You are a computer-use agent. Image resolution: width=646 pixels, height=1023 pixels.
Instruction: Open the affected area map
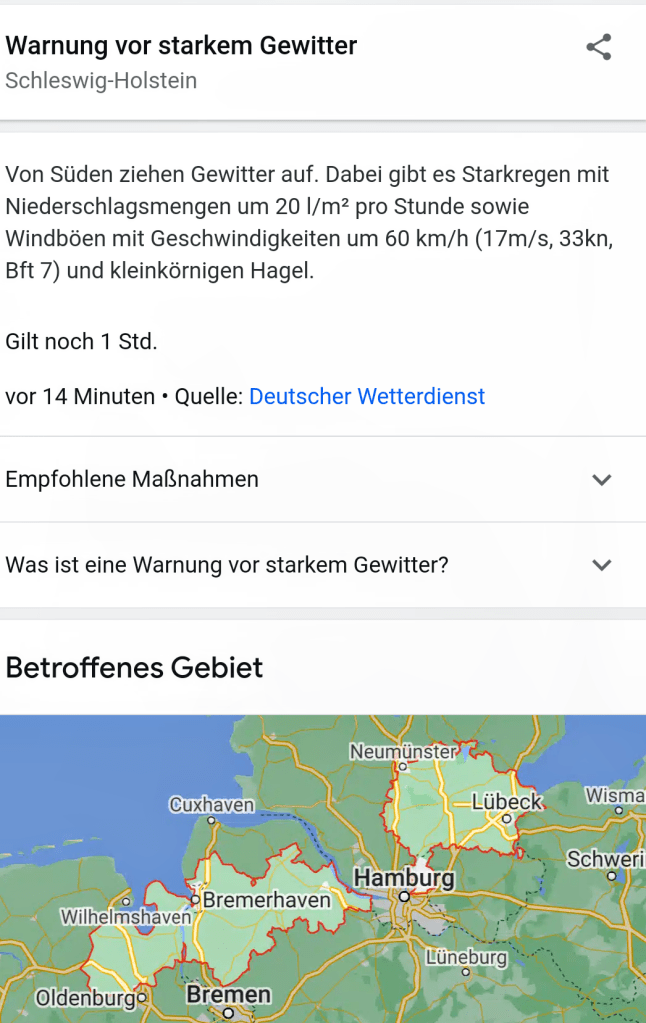(323, 868)
